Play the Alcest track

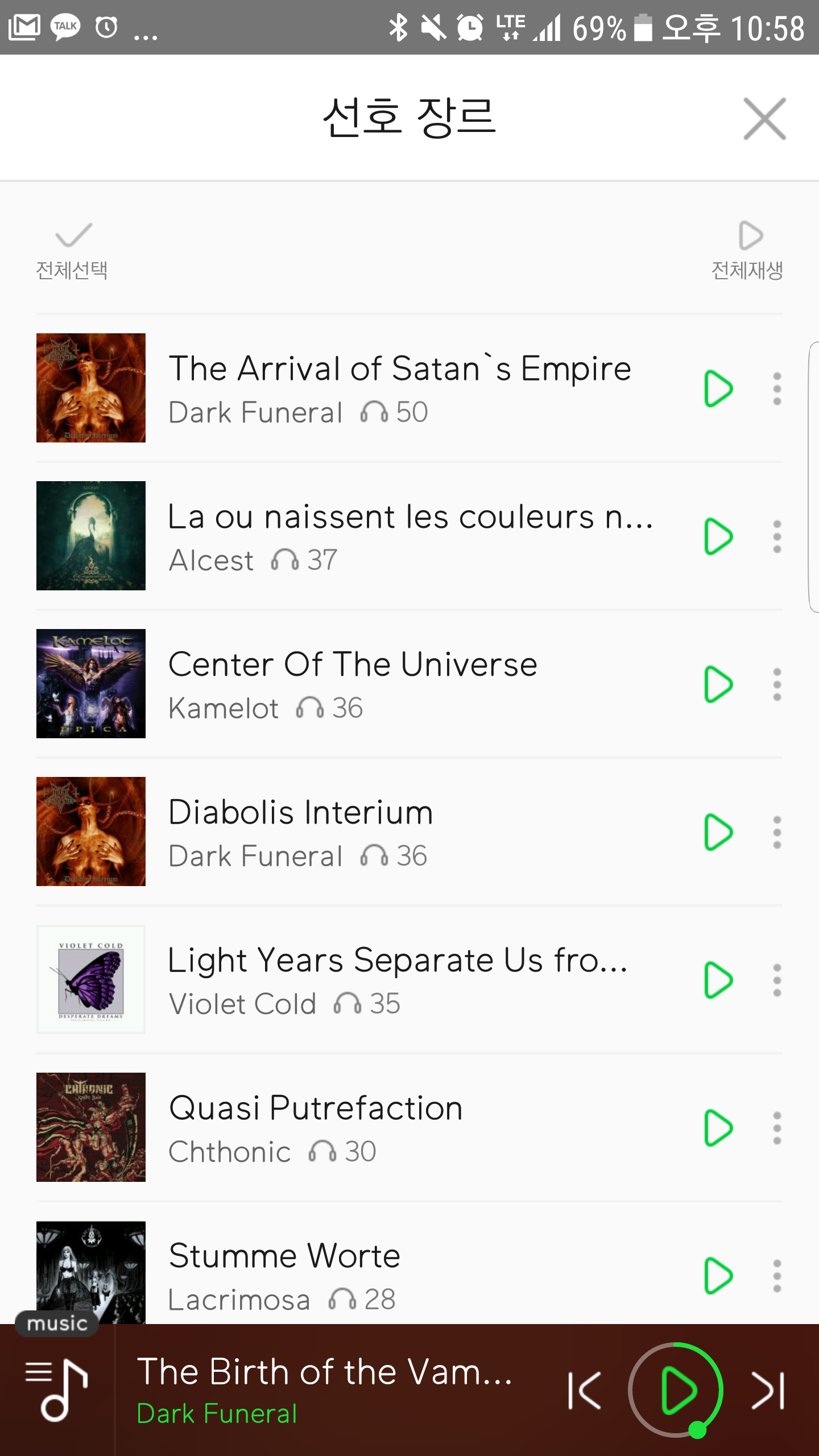(718, 536)
